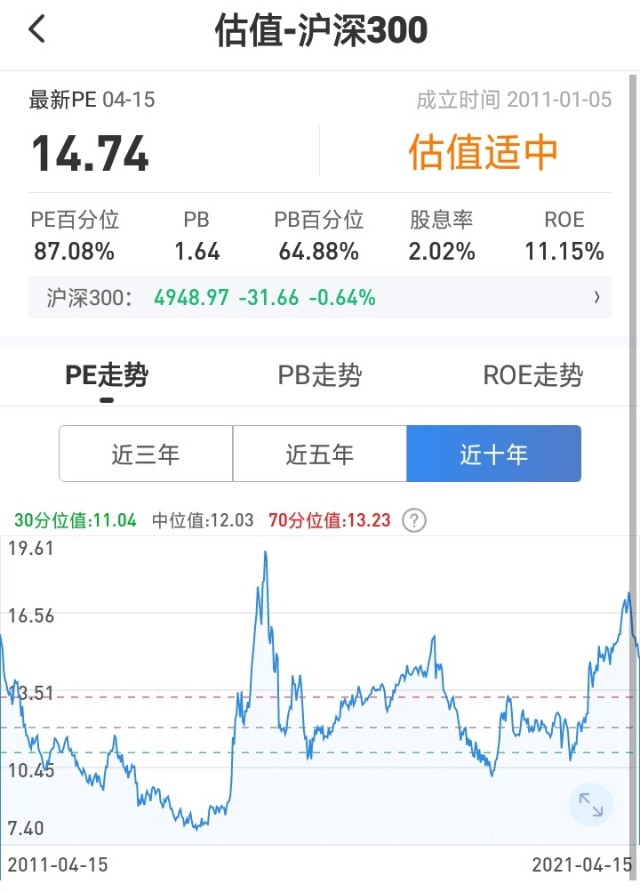Select the 近五年 time range

pos(320,454)
